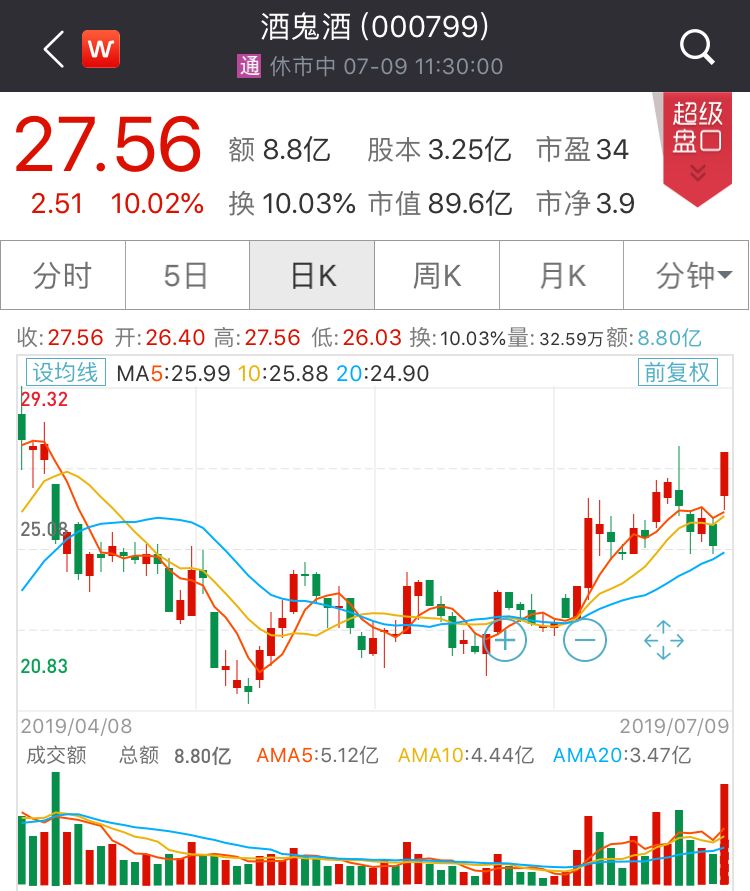Screen dimensions: 750x891
Task: Zoom out the K-line chart
Action: pyautogui.click(x=585, y=639)
